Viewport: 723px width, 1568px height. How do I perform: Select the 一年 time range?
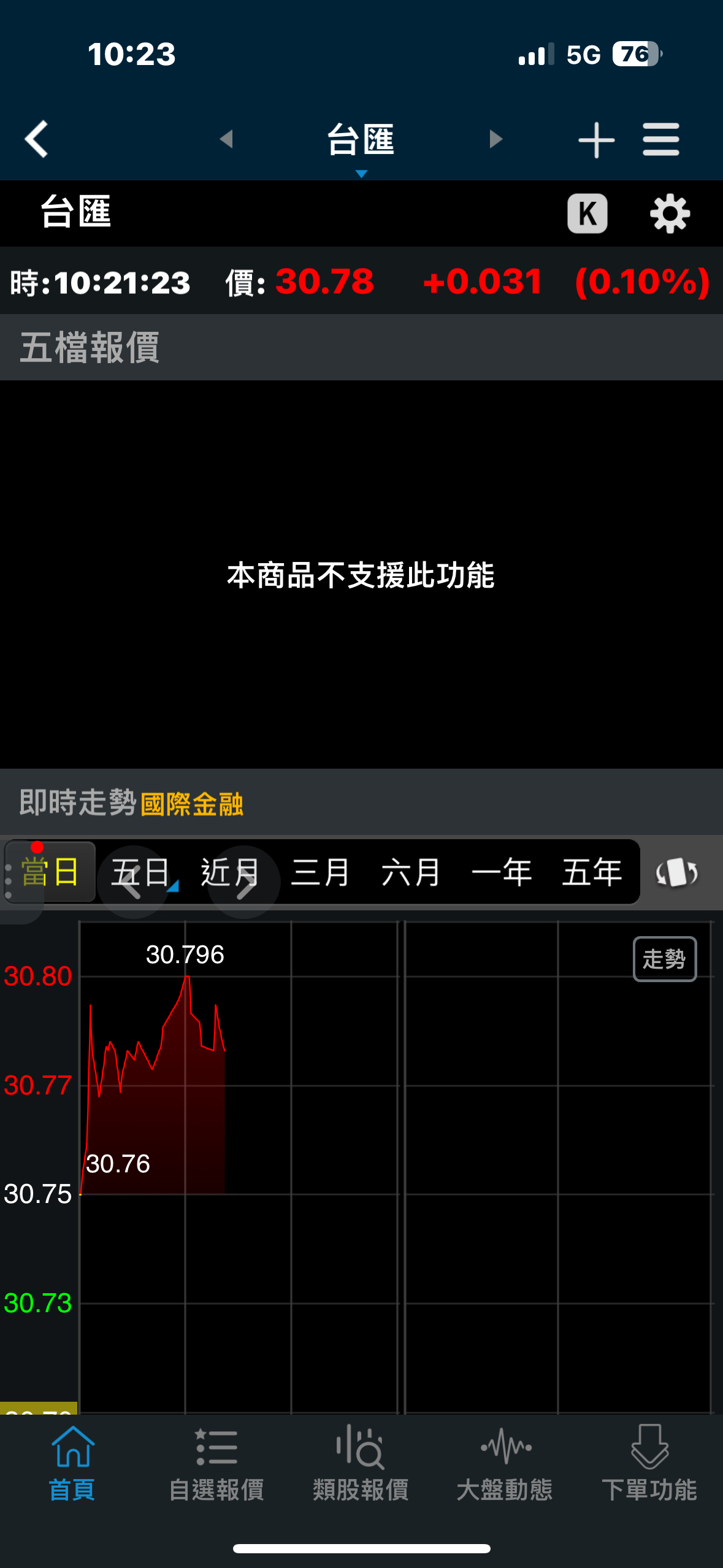(x=502, y=872)
